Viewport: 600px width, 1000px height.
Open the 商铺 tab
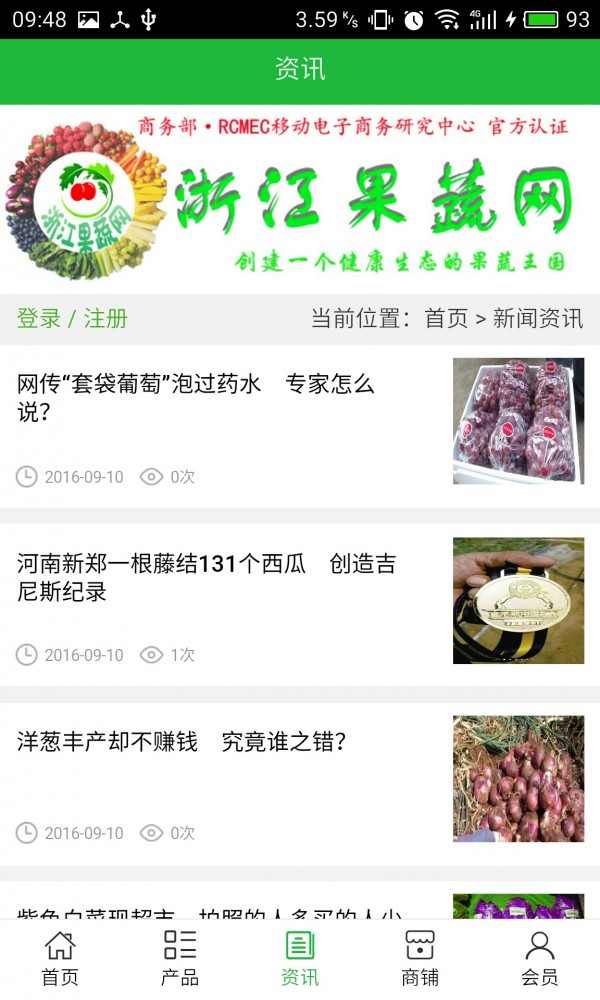(x=420, y=958)
